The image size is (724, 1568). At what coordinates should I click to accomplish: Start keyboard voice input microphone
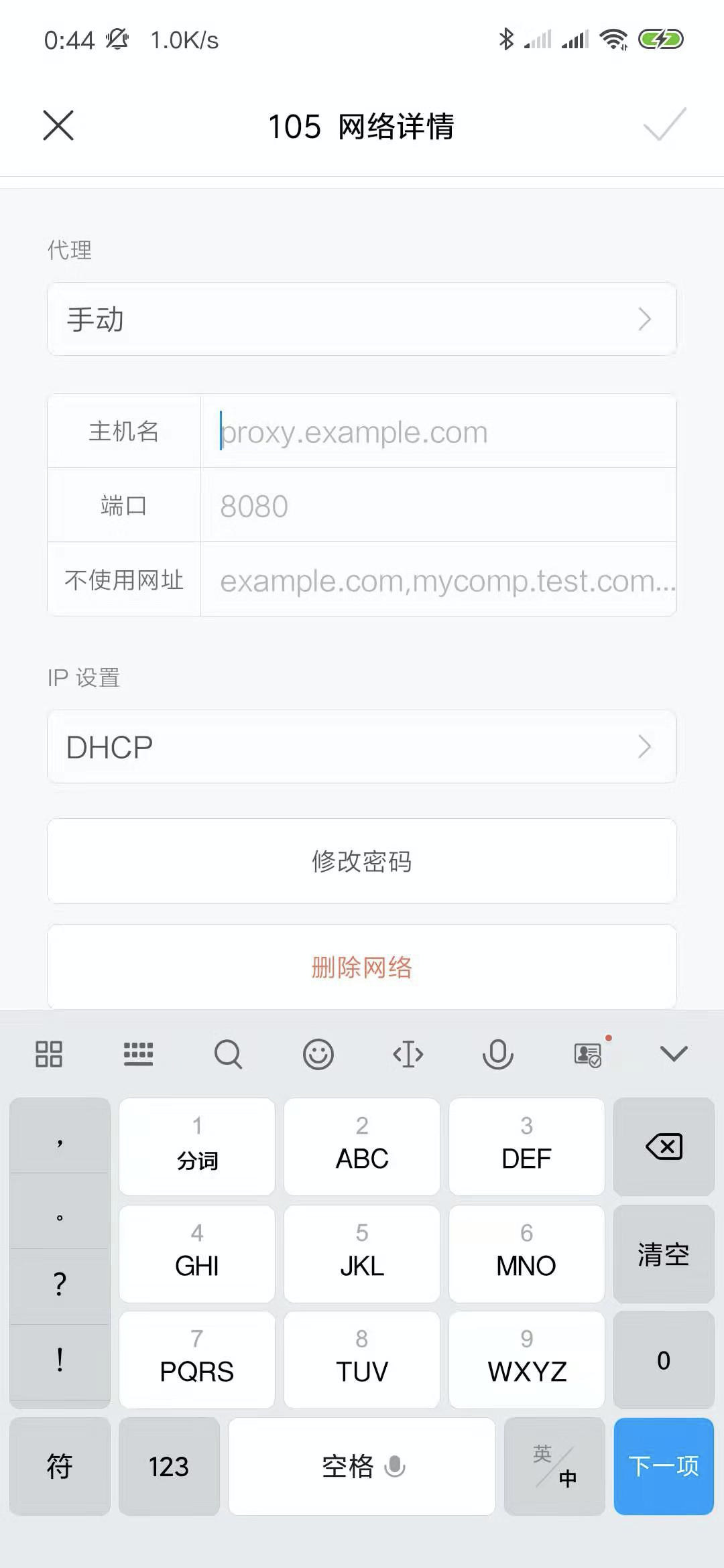tap(497, 1054)
